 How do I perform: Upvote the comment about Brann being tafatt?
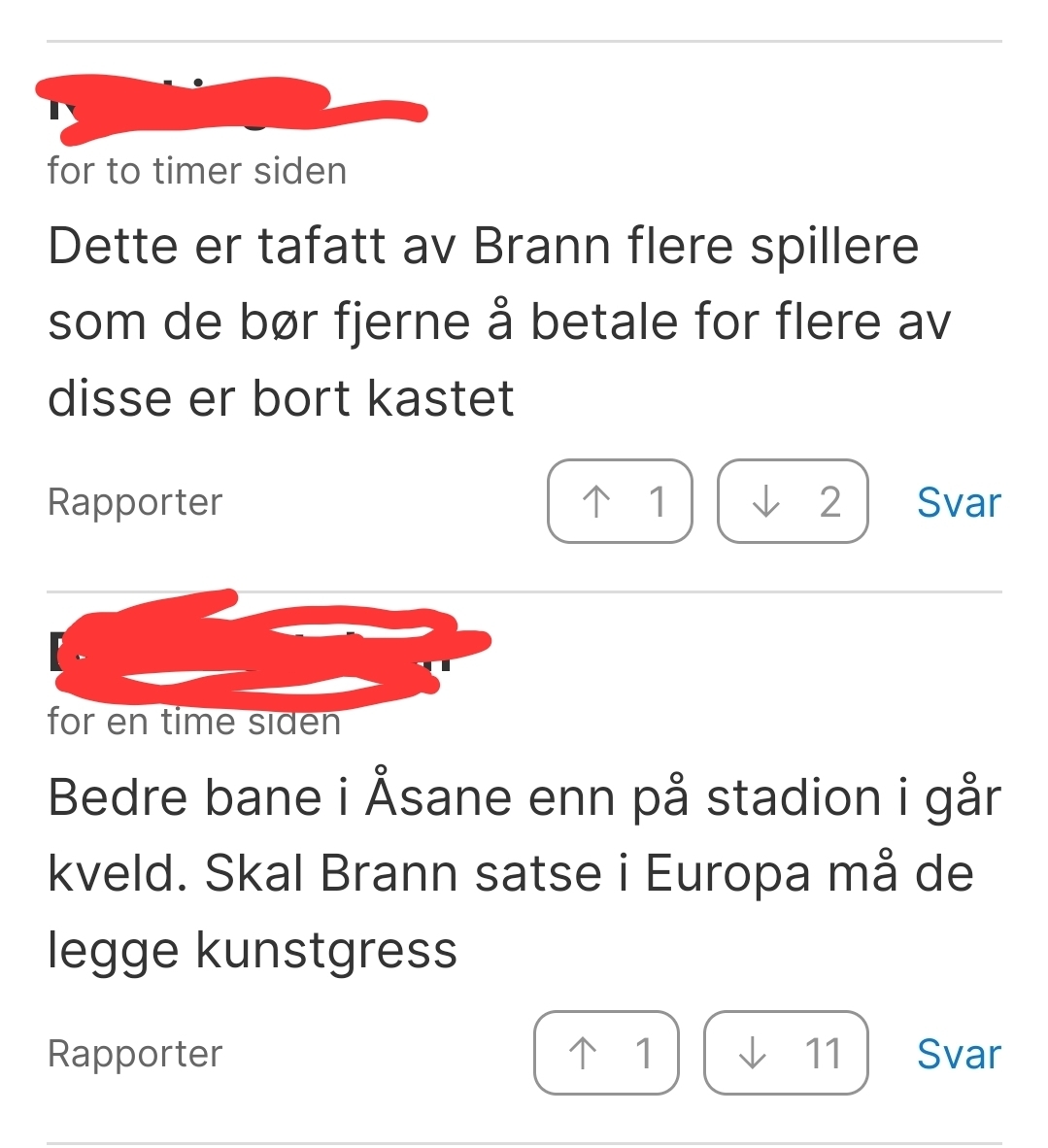[620, 502]
